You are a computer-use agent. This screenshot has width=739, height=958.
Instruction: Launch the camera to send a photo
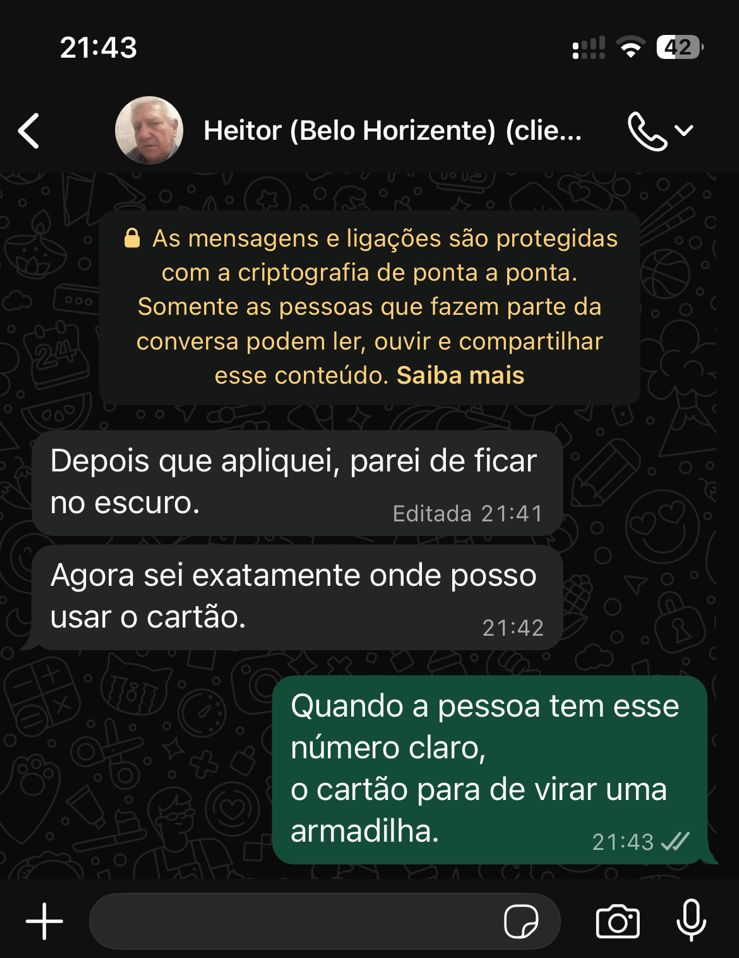coord(617,921)
